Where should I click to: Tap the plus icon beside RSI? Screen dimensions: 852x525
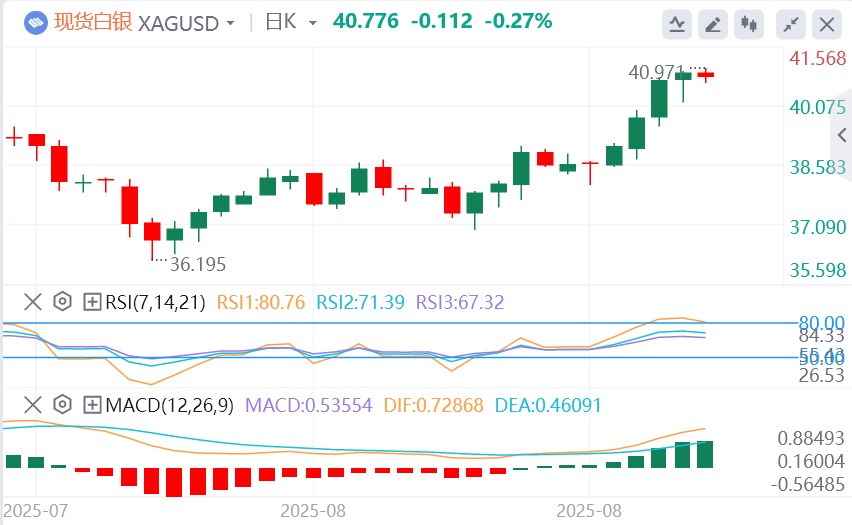[92, 301]
